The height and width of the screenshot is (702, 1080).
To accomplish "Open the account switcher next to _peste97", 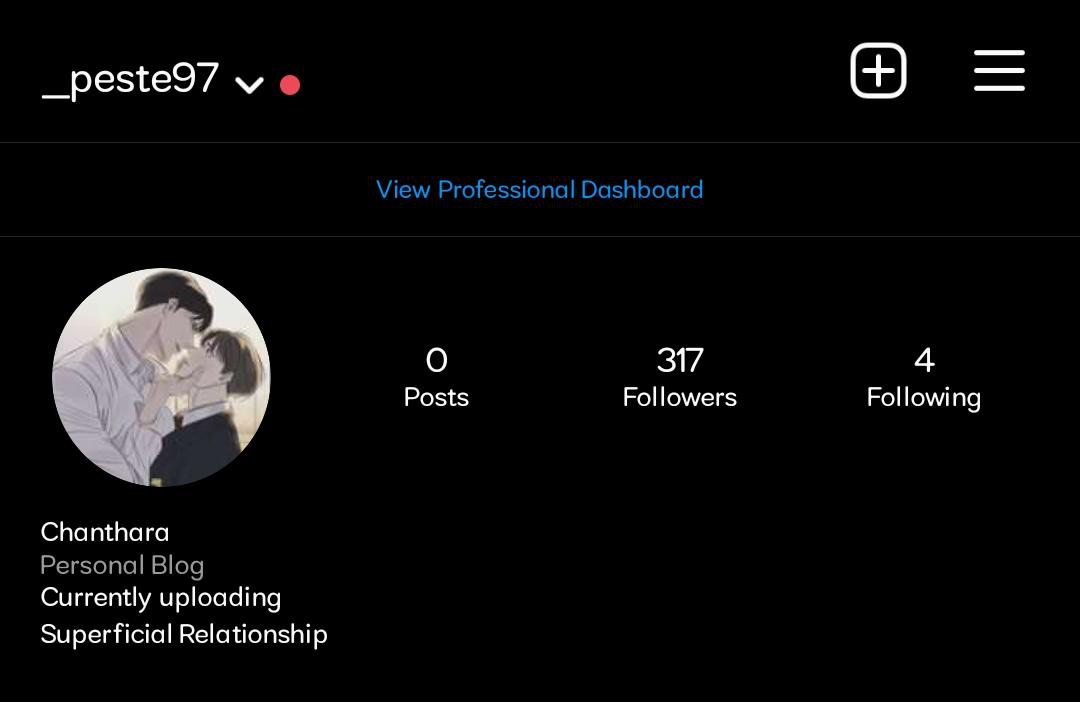I will click(249, 85).
